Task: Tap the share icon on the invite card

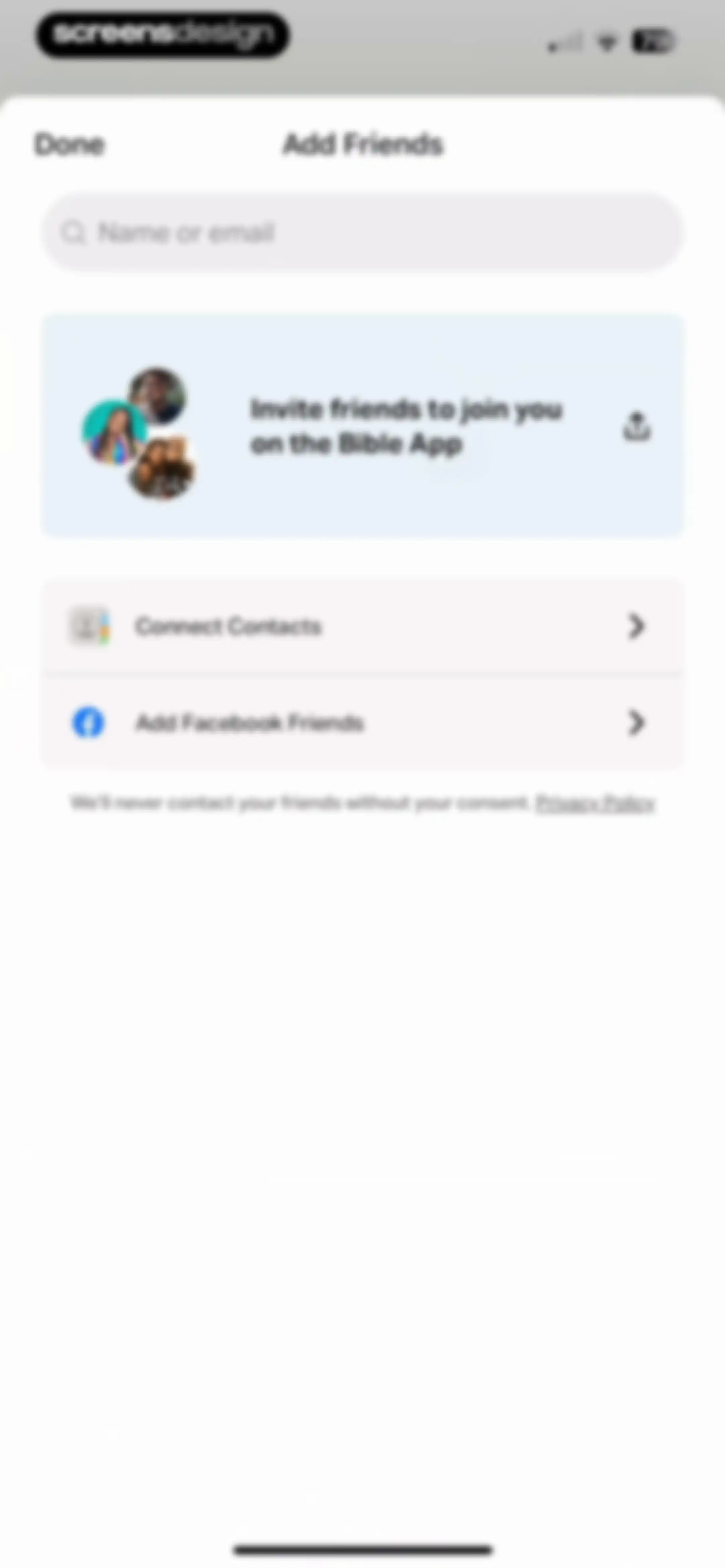Action: click(637, 426)
